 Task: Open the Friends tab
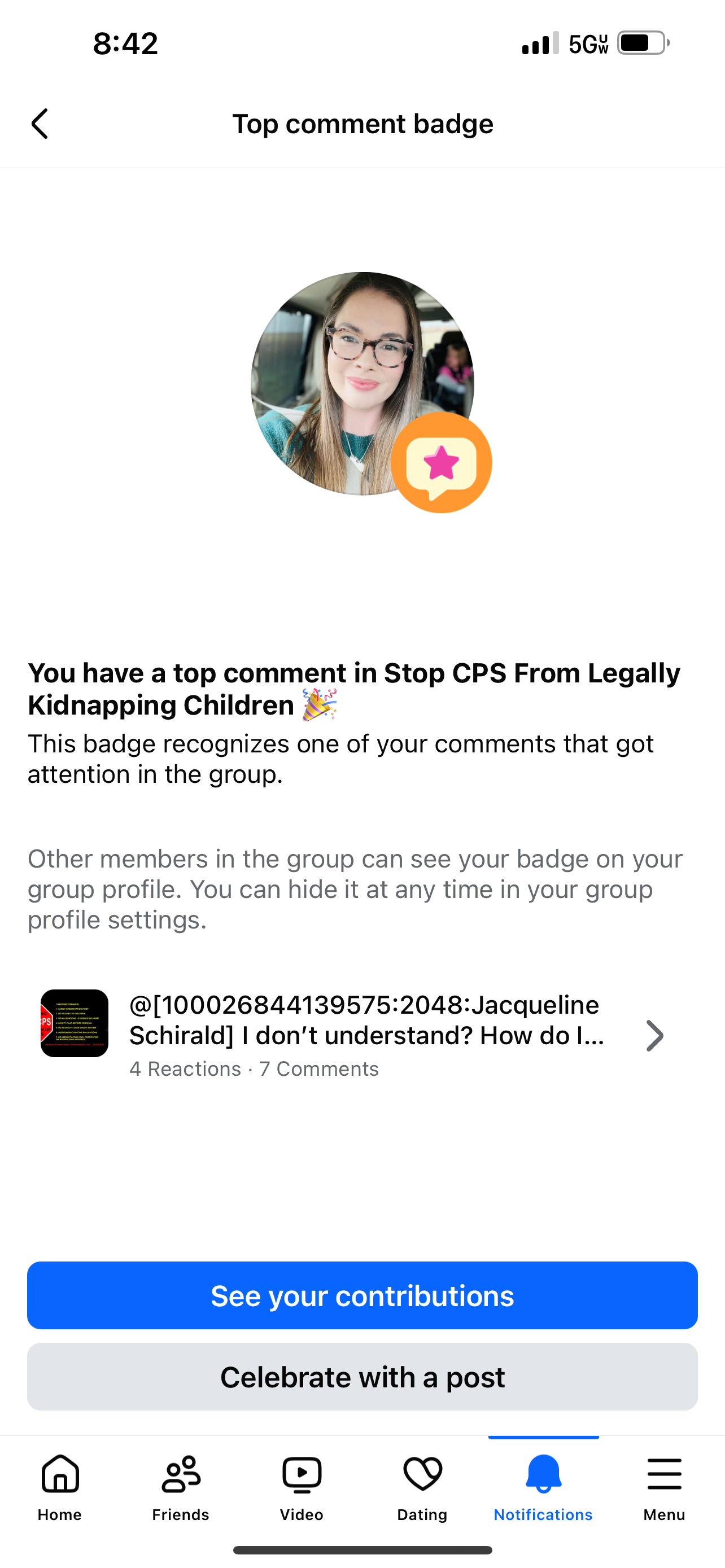tap(181, 1486)
